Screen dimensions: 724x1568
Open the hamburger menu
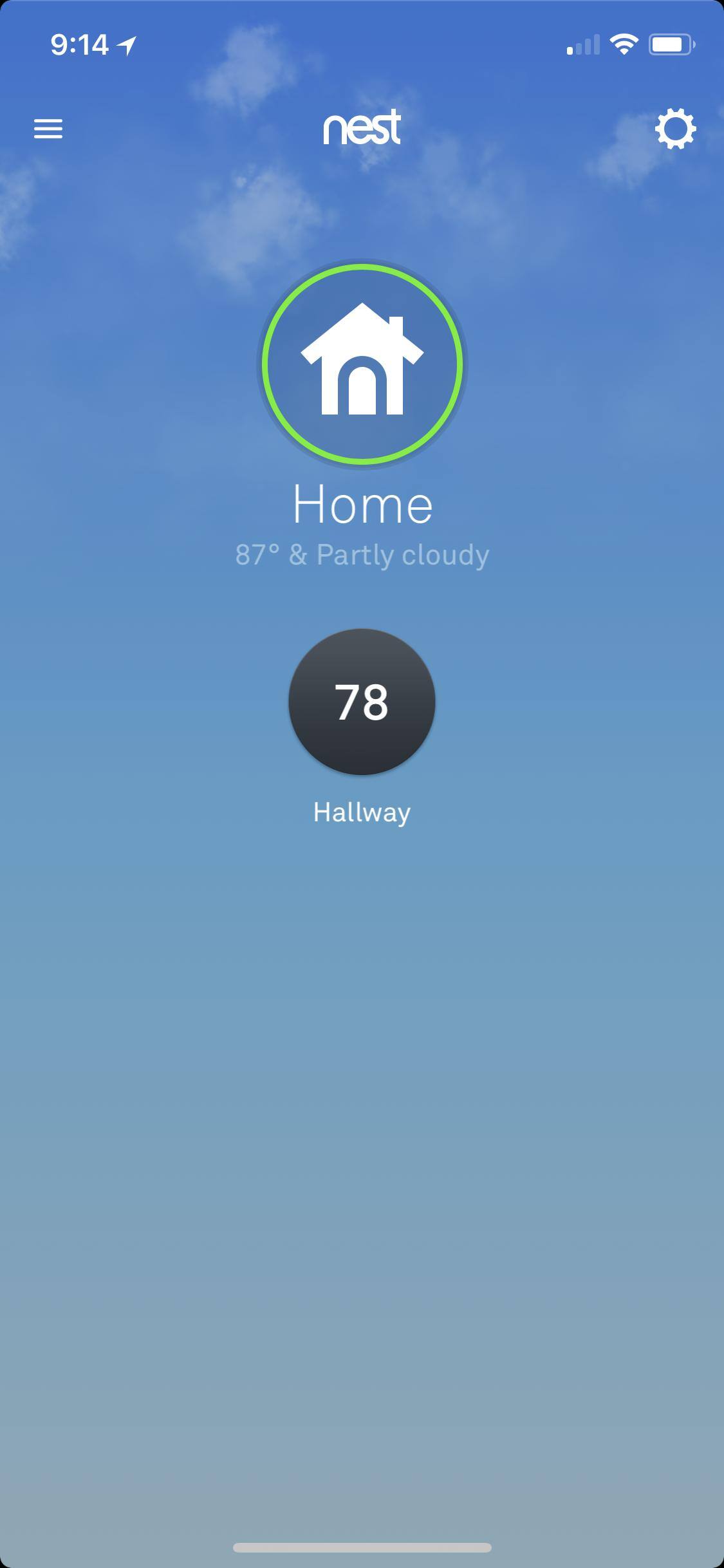click(48, 129)
